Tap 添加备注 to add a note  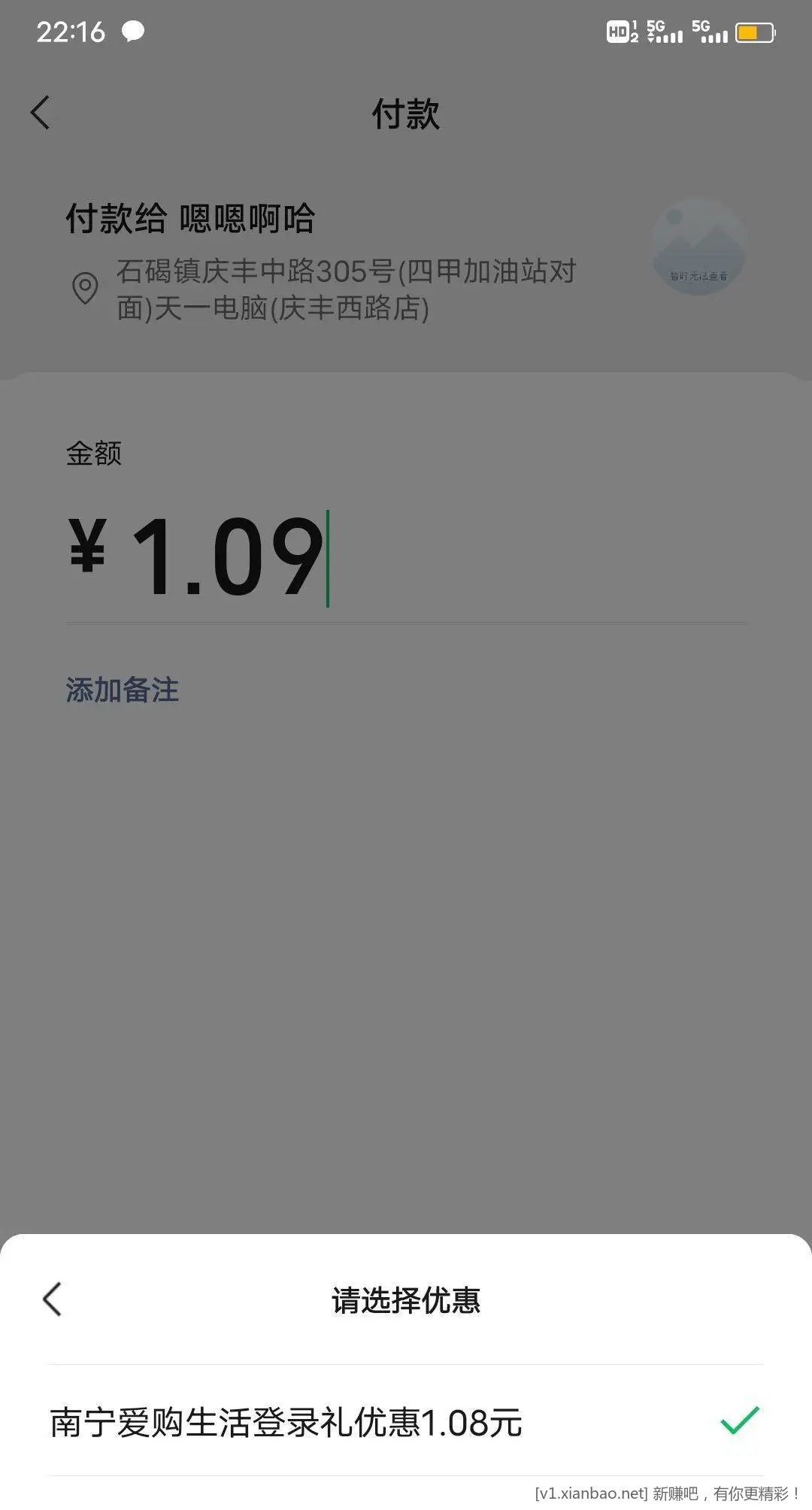122,690
